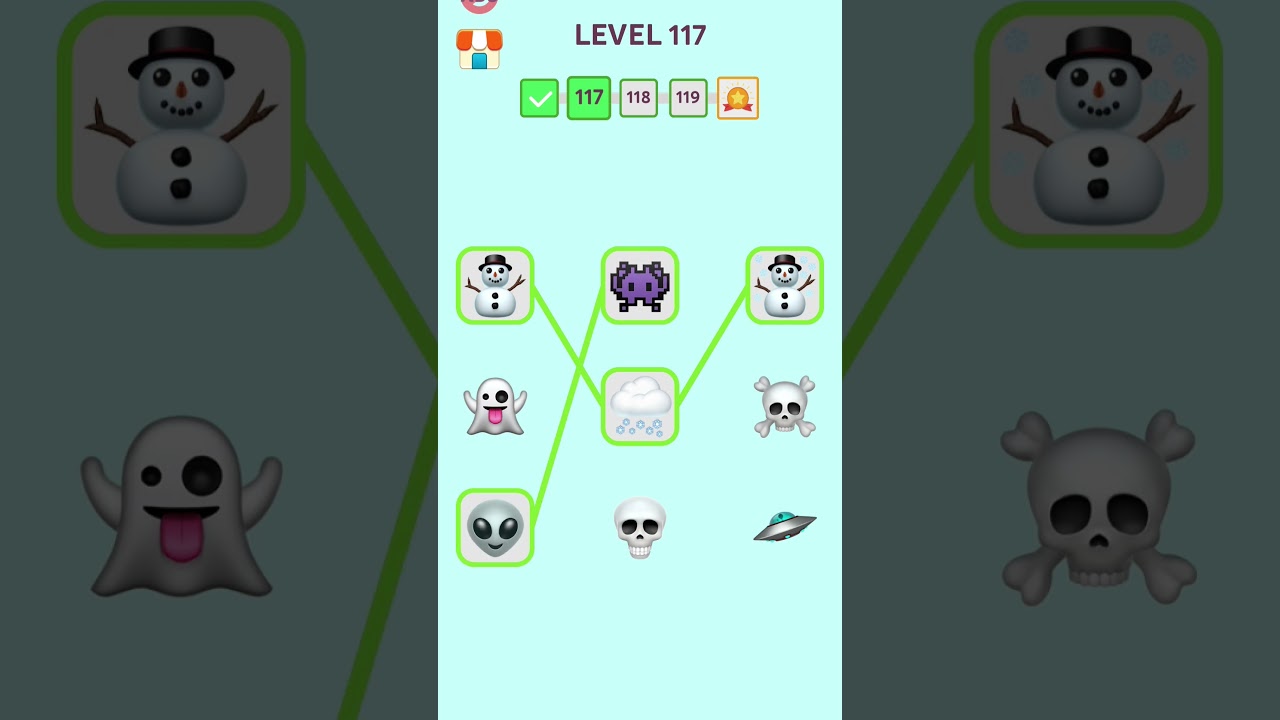The height and width of the screenshot is (720, 1280).
Task: Select the skull and crossbones emoji
Action: pyautogui.click(x=785, y=407)
